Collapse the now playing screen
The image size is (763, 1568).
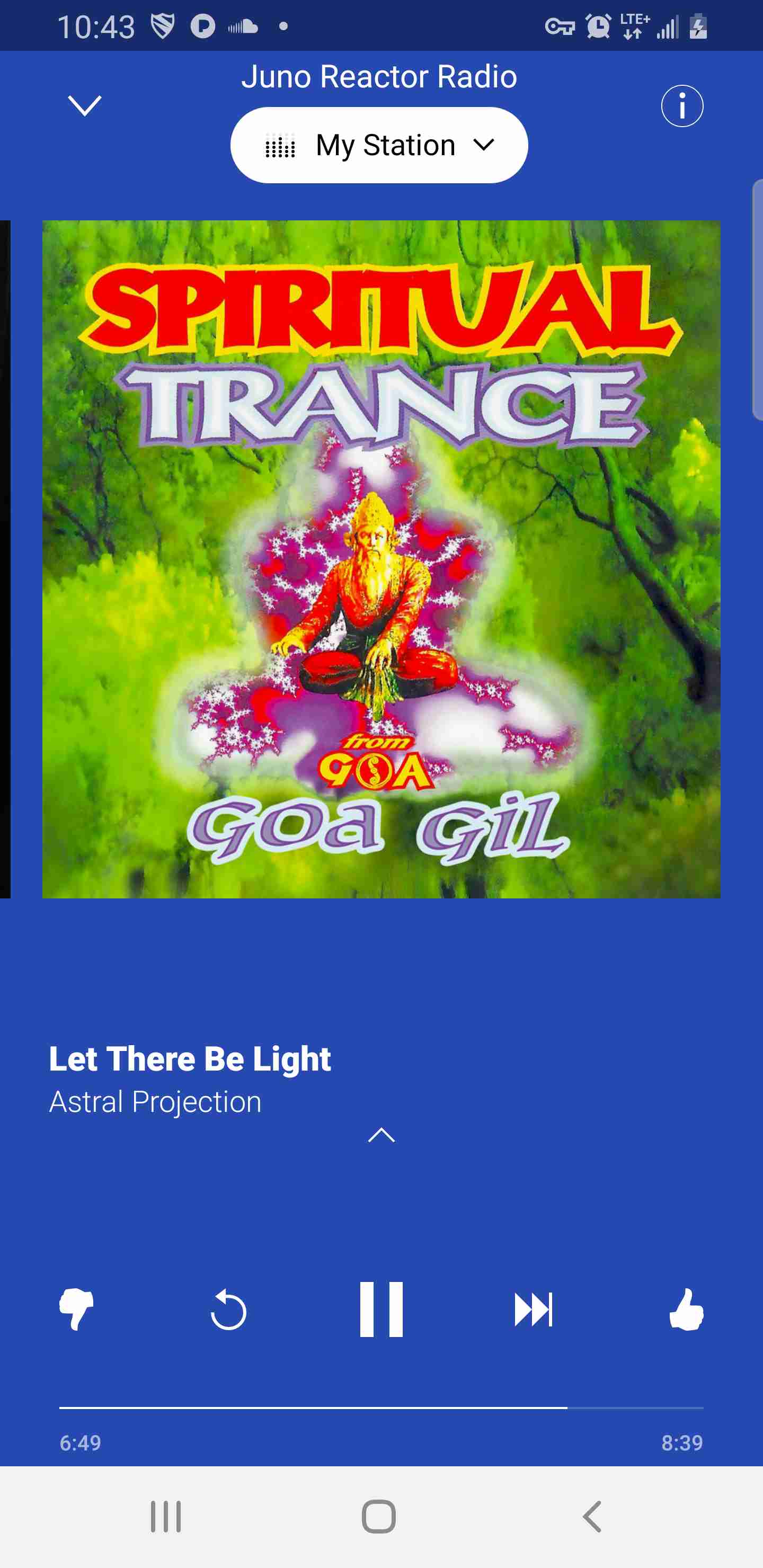point(85,106)
